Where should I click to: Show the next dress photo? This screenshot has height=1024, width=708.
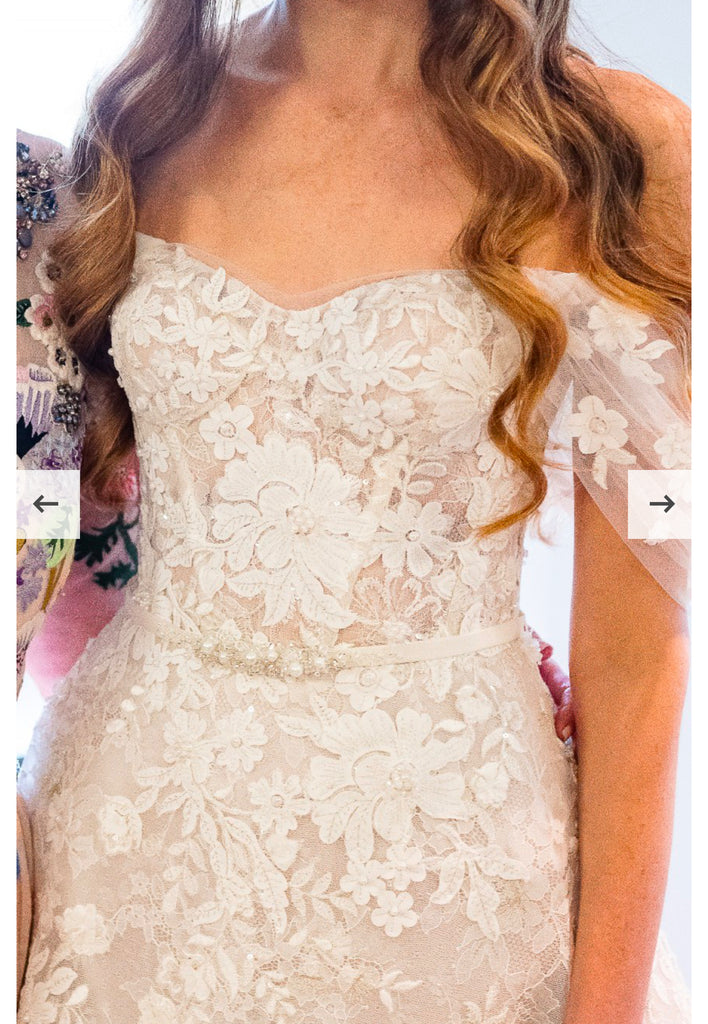click(660, 504)
